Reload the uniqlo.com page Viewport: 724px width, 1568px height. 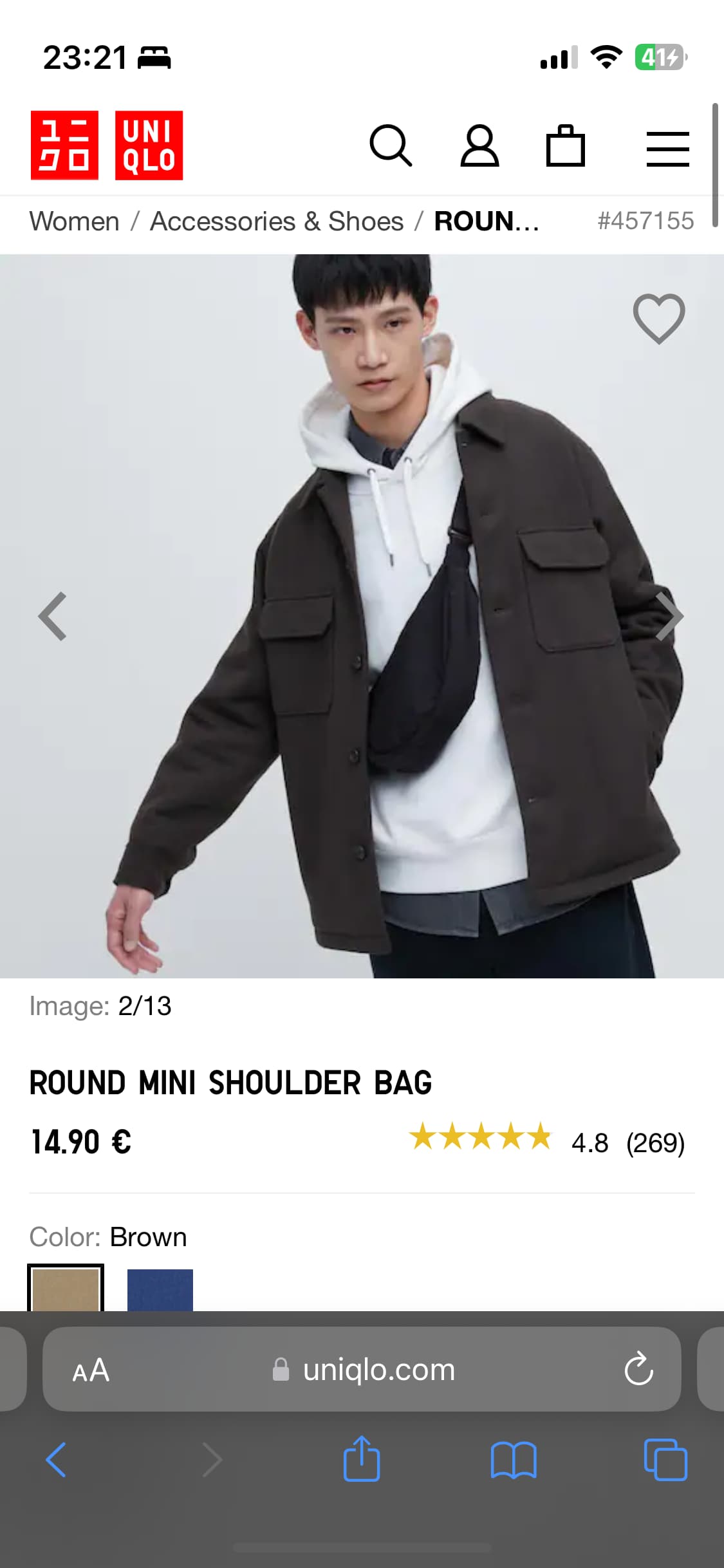click(x=638, y=1368)
